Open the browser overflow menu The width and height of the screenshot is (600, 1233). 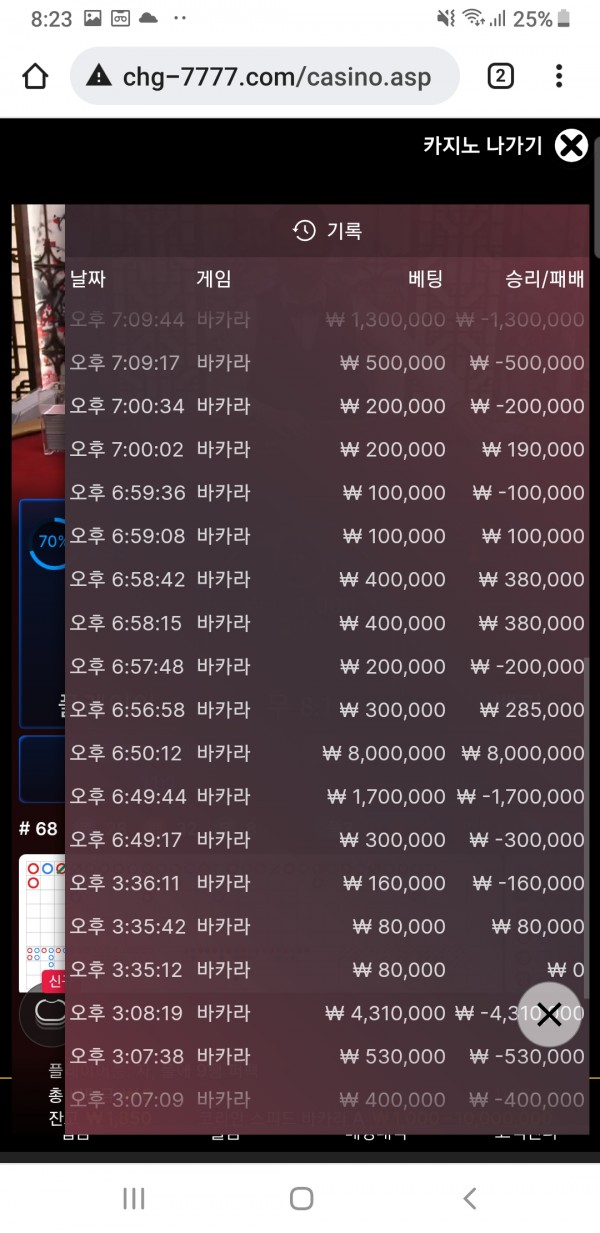(559, 77)
